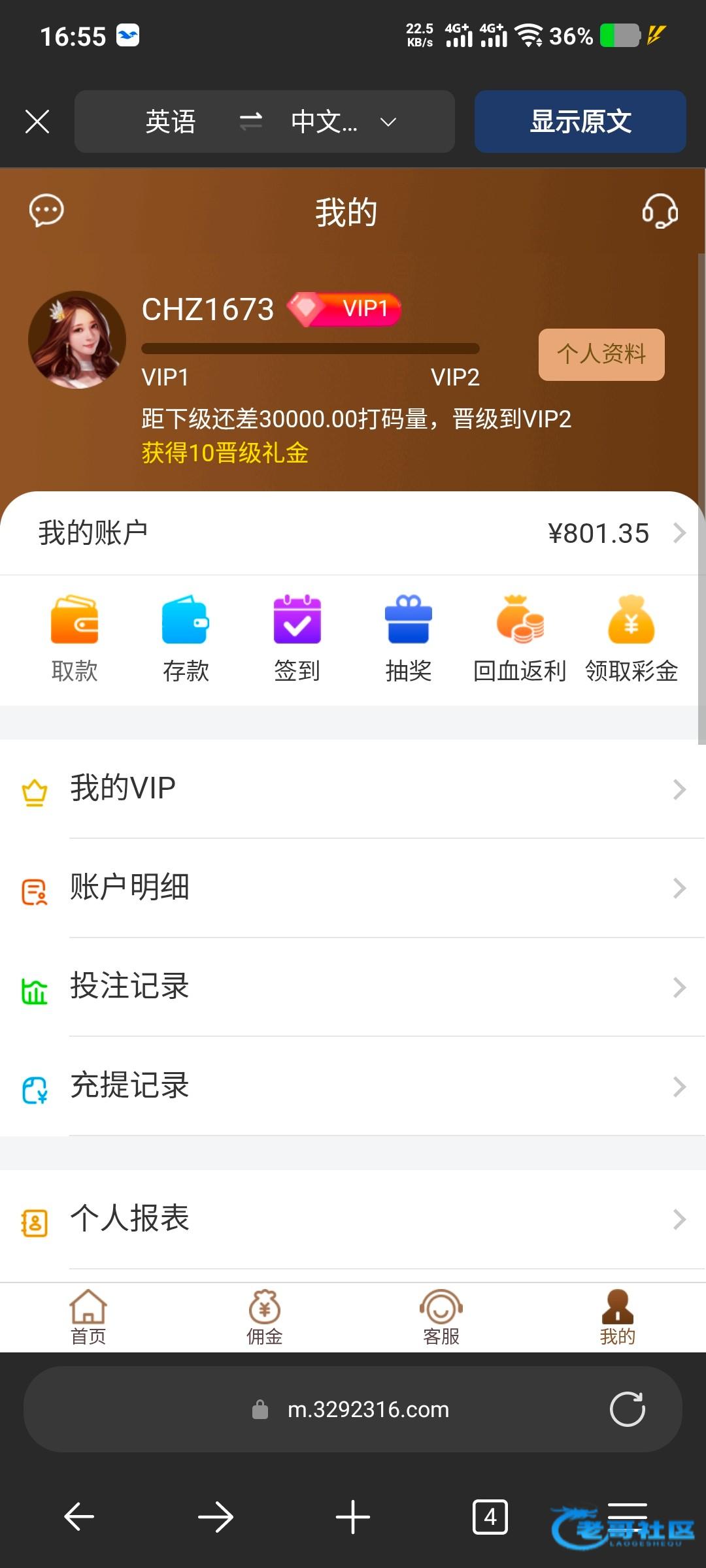Open 我的VIP row

[x=353, y=789]
